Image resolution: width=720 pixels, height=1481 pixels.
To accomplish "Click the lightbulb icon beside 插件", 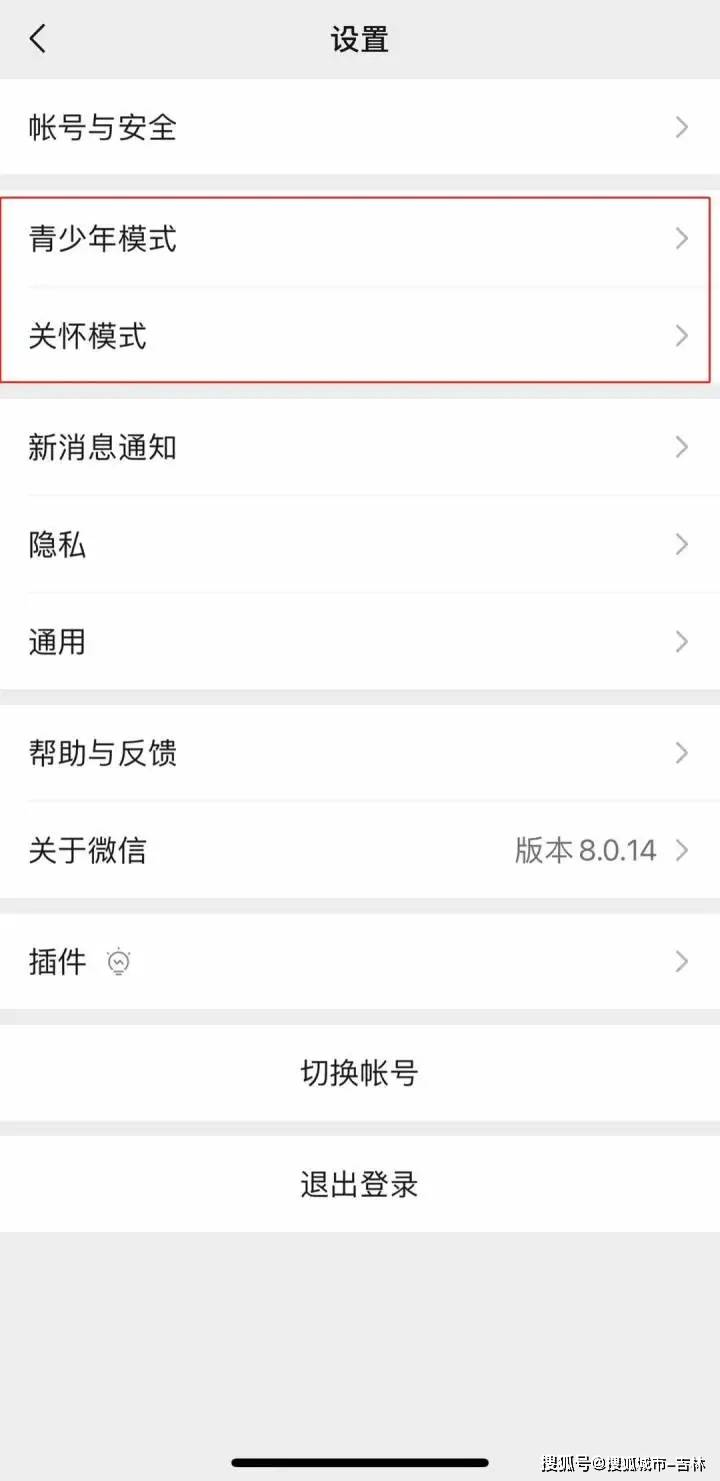I will coord(119,961).
